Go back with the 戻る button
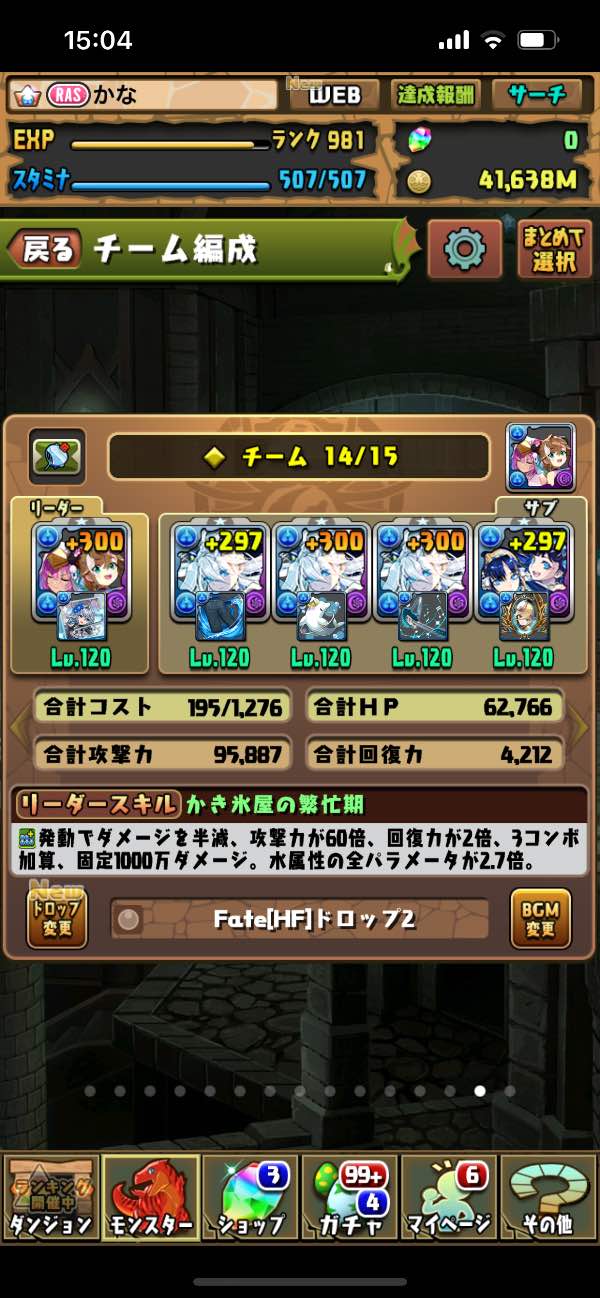The image size is (600, 1298). (47, 249)
